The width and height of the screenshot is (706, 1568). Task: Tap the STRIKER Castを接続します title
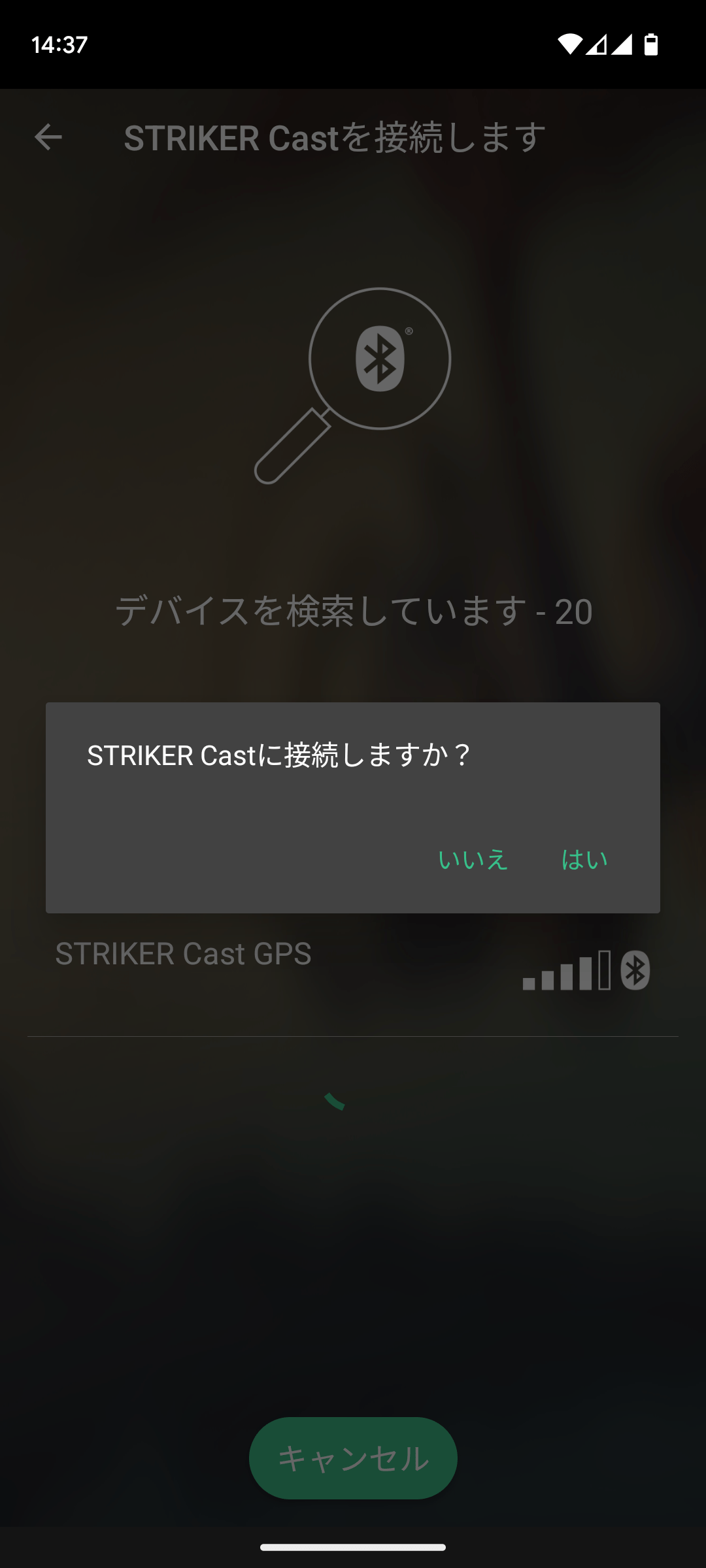tap(335, 138)
